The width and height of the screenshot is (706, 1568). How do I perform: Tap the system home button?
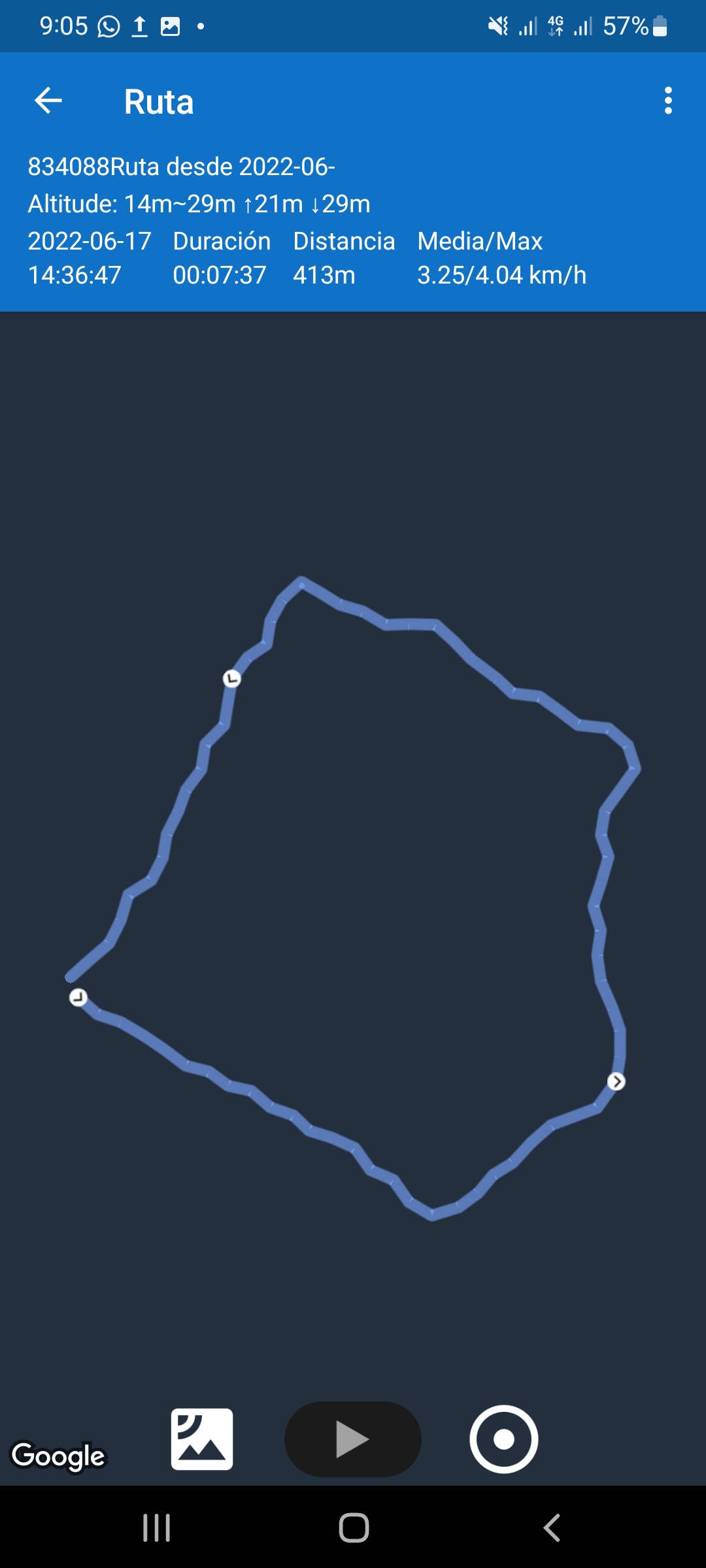[x=354, y=1528]
